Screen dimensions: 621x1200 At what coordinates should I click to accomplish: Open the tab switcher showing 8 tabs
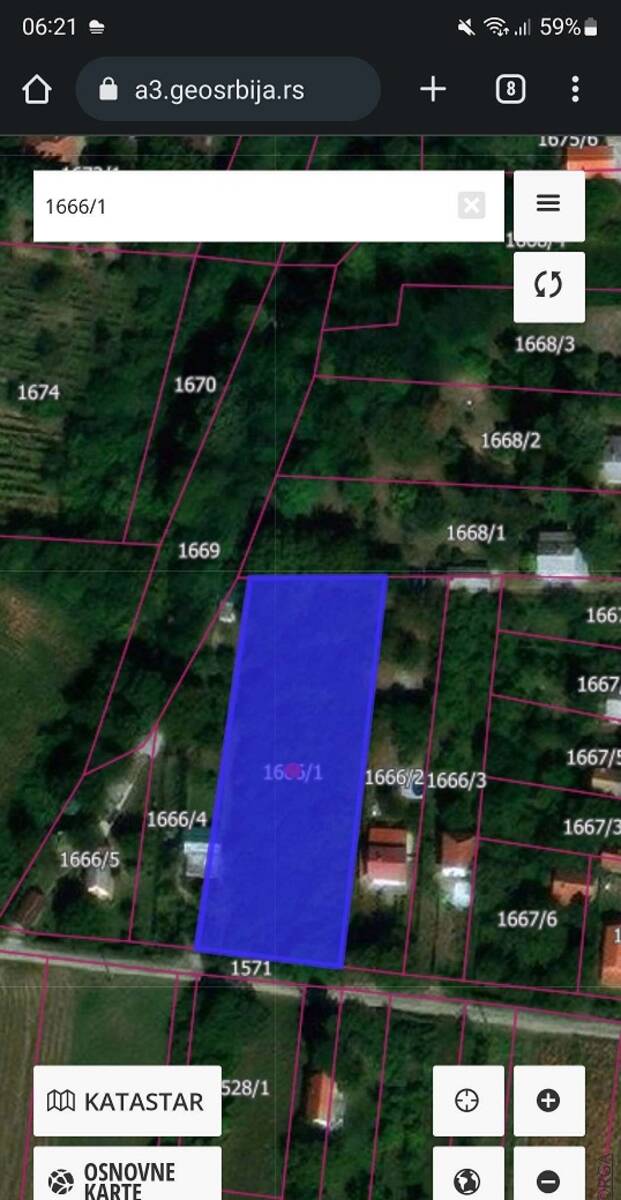[510, 90]
